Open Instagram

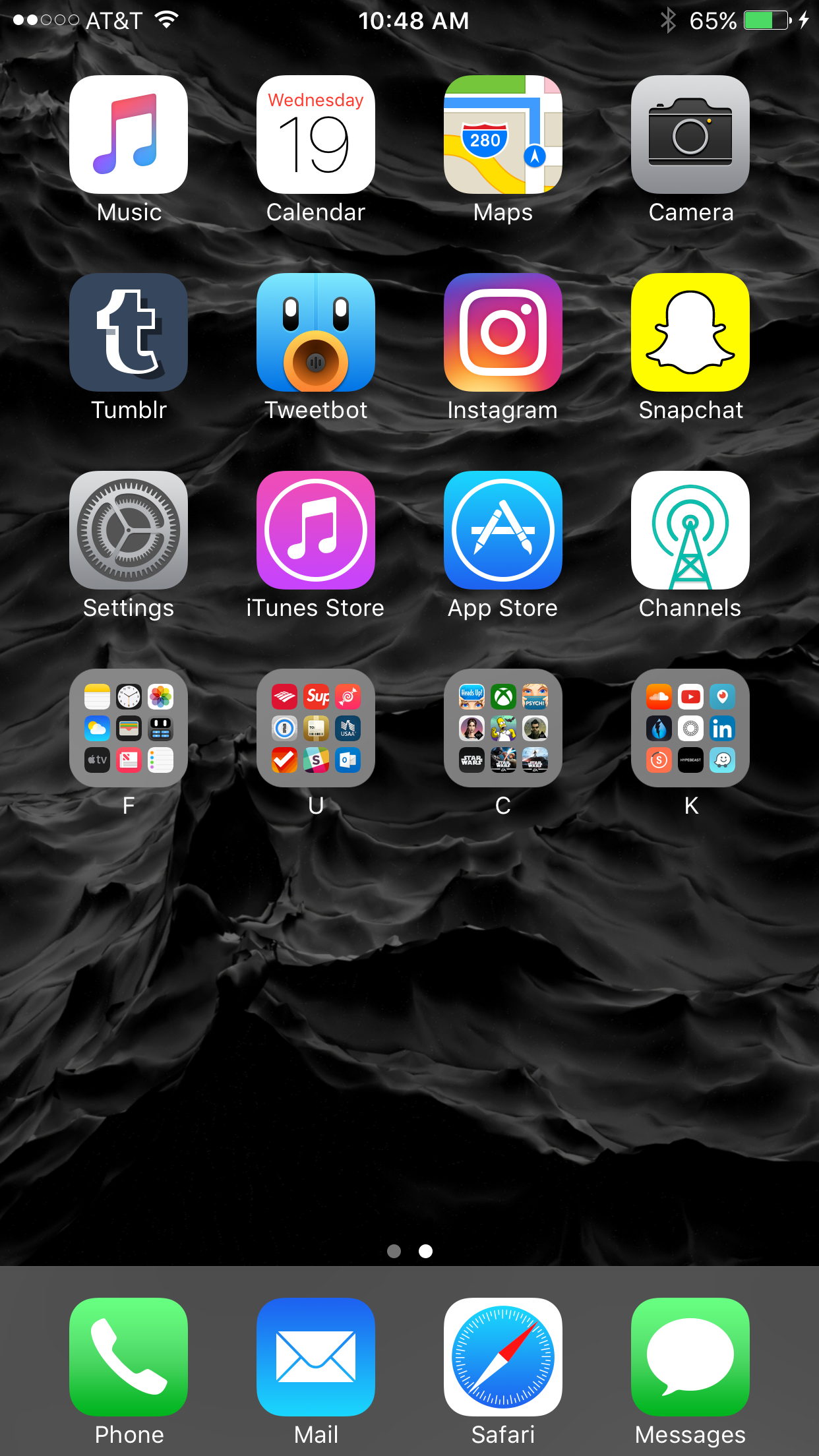tap(502, 333)
